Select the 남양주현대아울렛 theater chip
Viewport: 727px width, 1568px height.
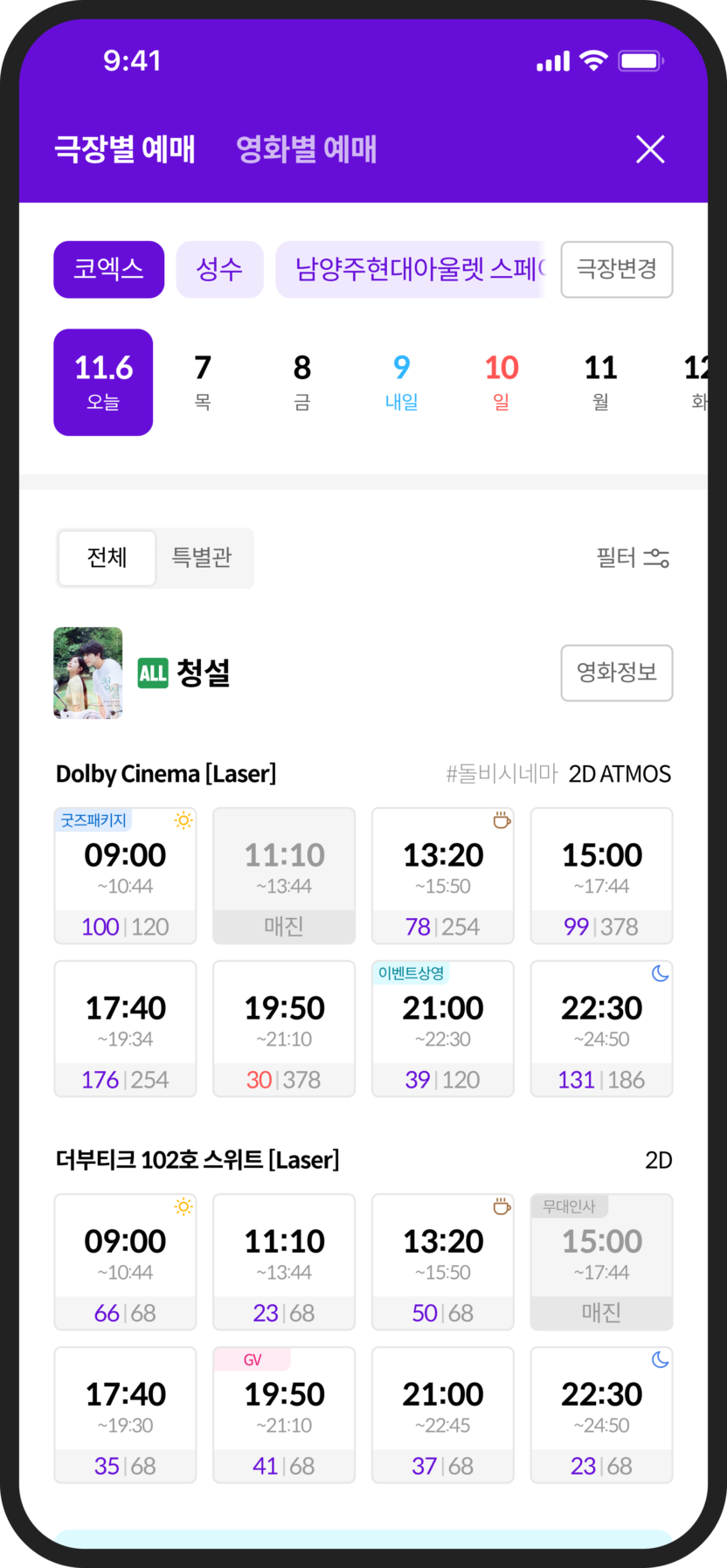[x=411, y=269]
